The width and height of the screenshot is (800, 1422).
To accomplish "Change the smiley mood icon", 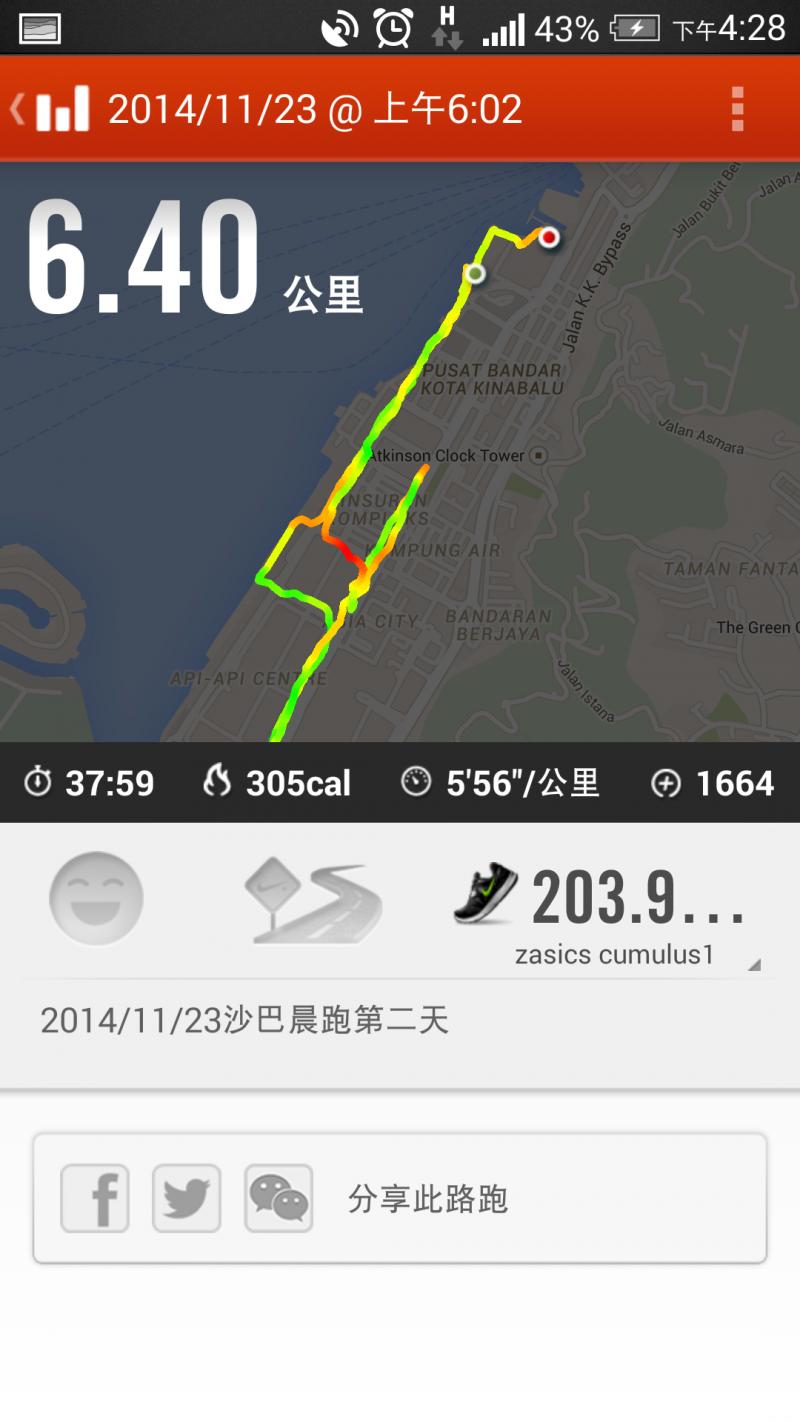I will [96, 898].
